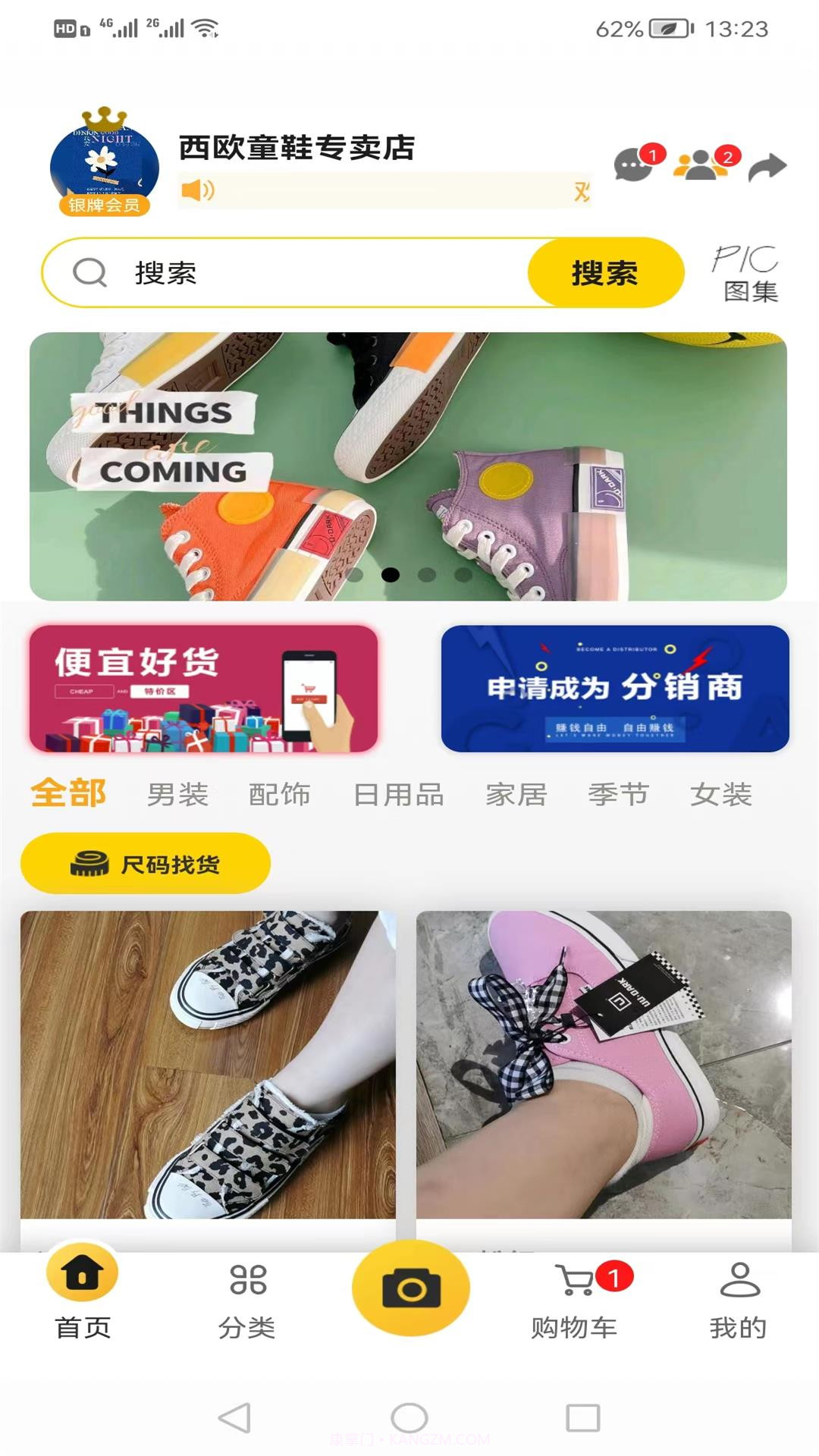Screen dimensions: 819x1456
Task: Tap the magnifier icon in search bar
Action: [x=91, y=275]
